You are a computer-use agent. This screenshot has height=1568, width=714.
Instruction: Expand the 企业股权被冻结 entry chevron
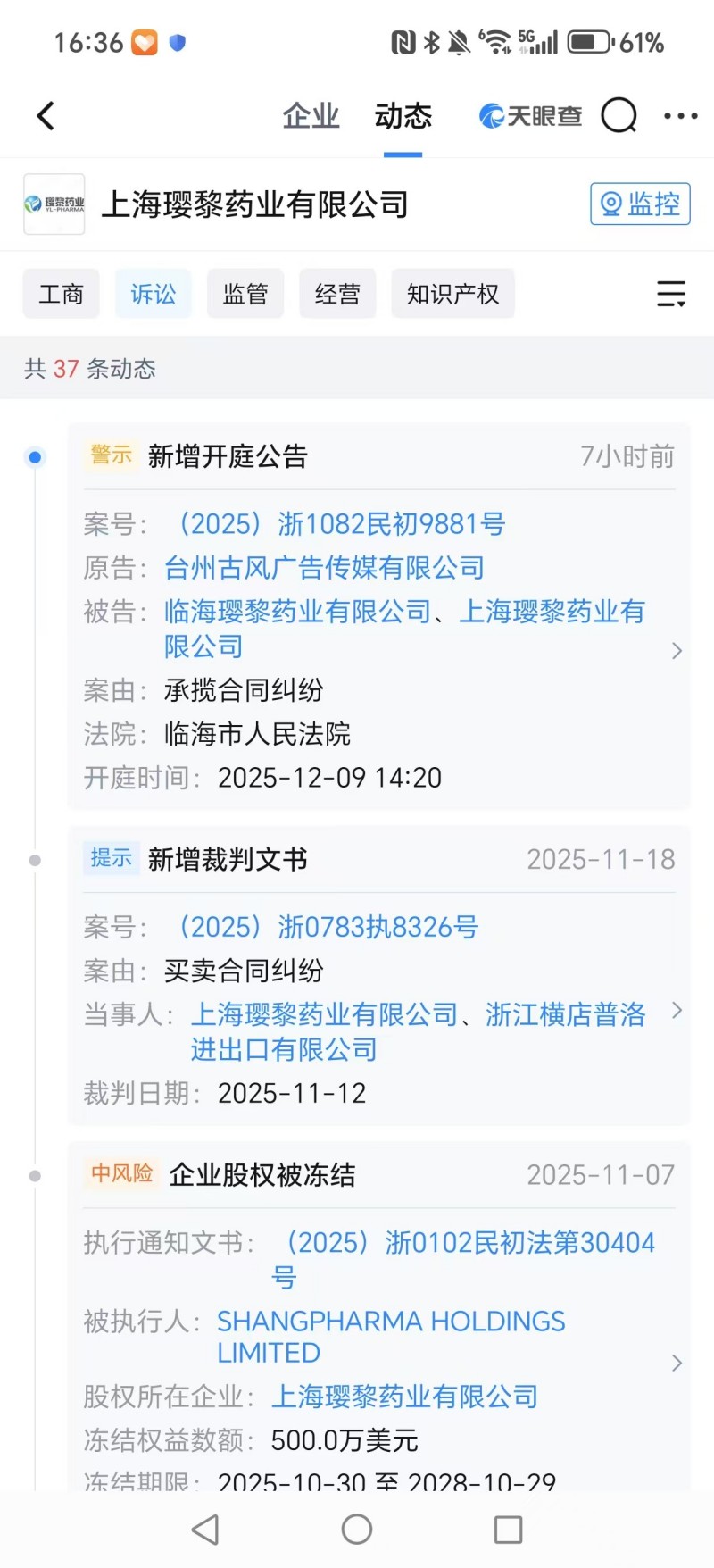tap(677, 1364)
